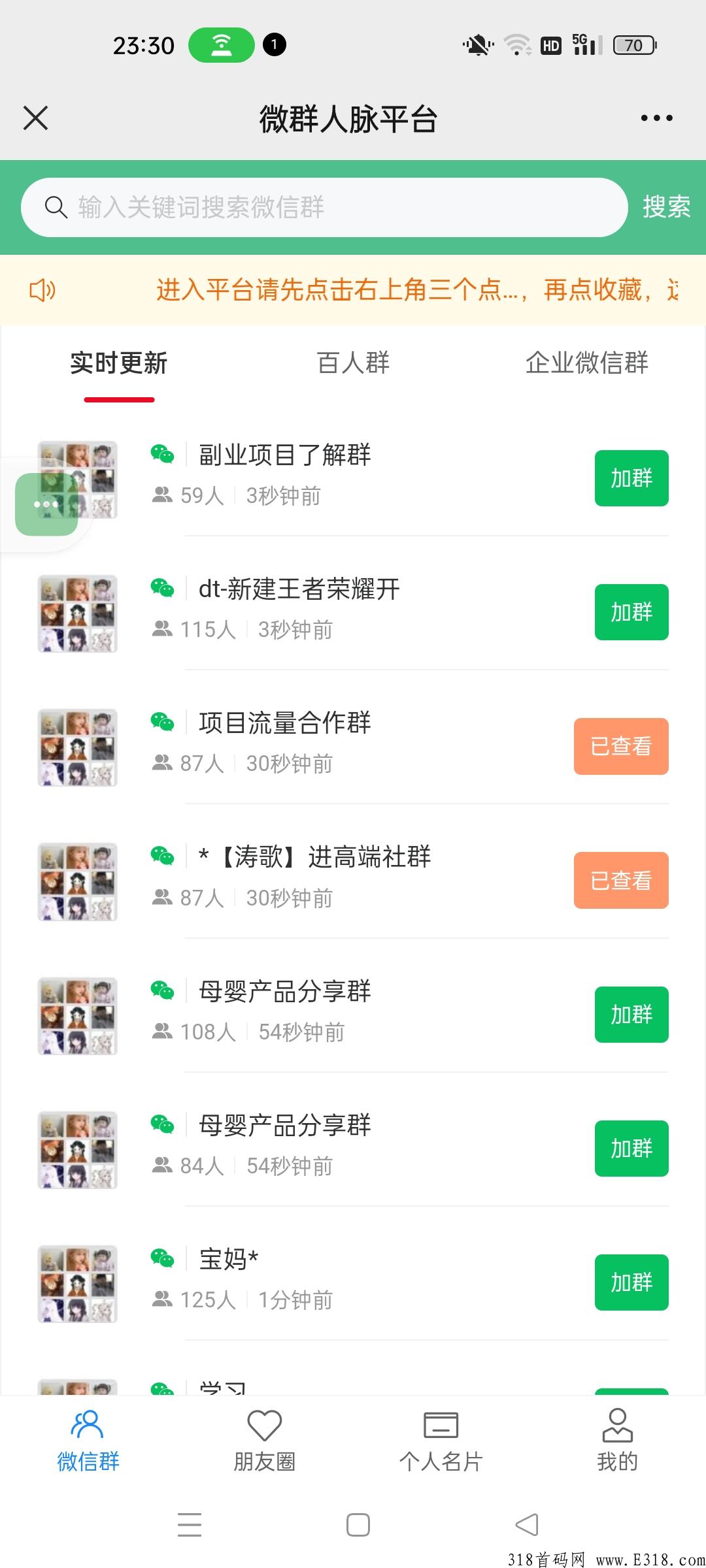The height and width of the screenshot is (1568, 706).
Task: Expand details for dt-新建王者荣耀开 group
Action: pyautogui.click(x=300, y=589)
